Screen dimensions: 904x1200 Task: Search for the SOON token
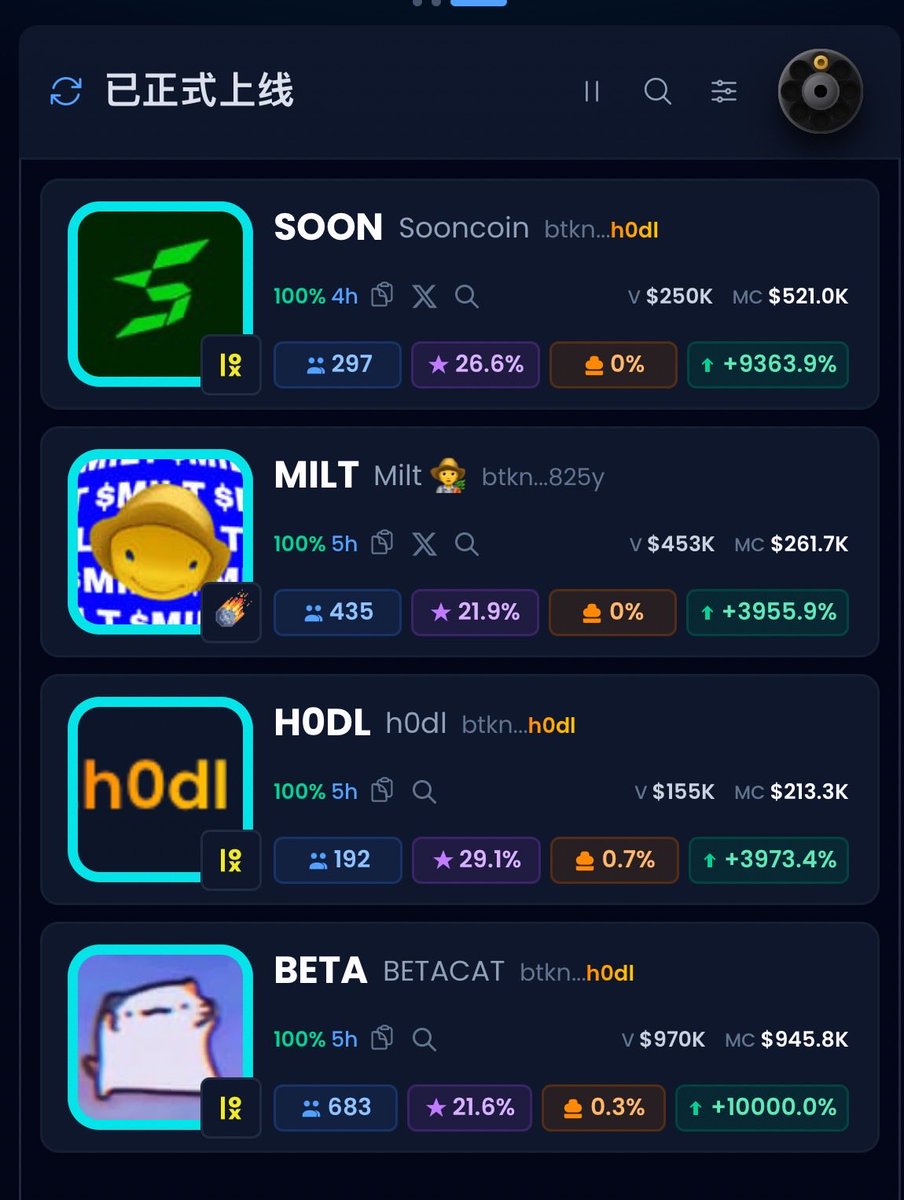[466, 296]
